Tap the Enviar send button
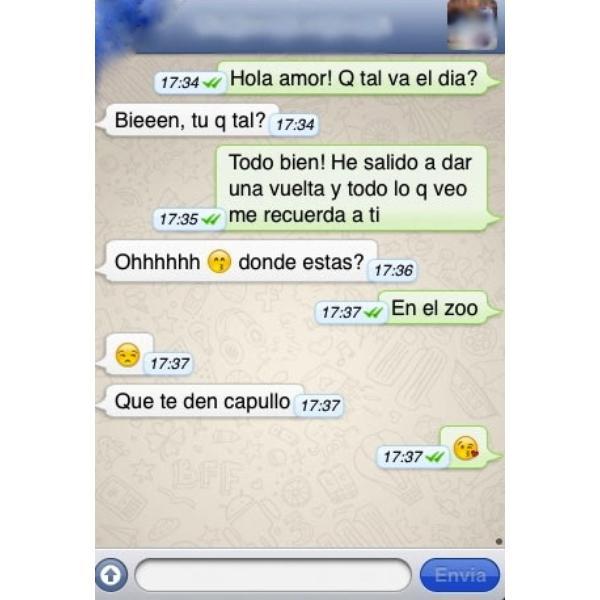Image resolution: width=600 pixels, height=600 pixels. pos(460,575)
